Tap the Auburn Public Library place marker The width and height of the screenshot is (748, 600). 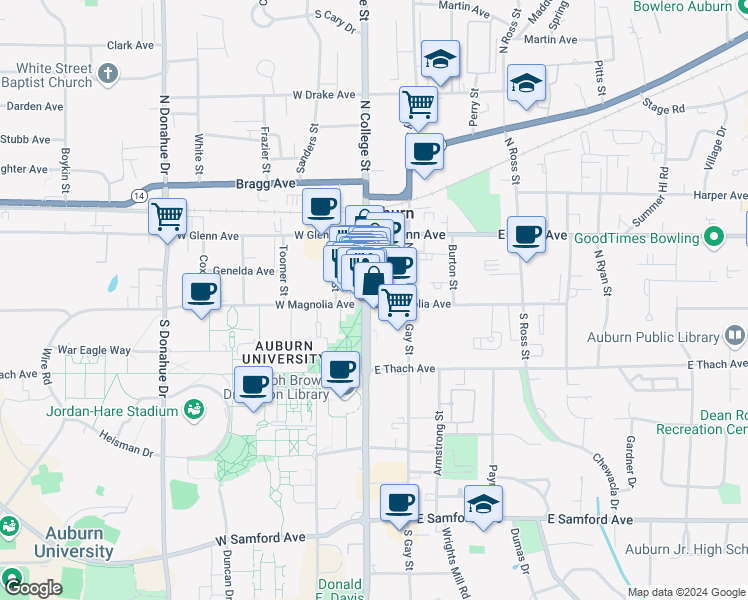(x=736, y=337)
